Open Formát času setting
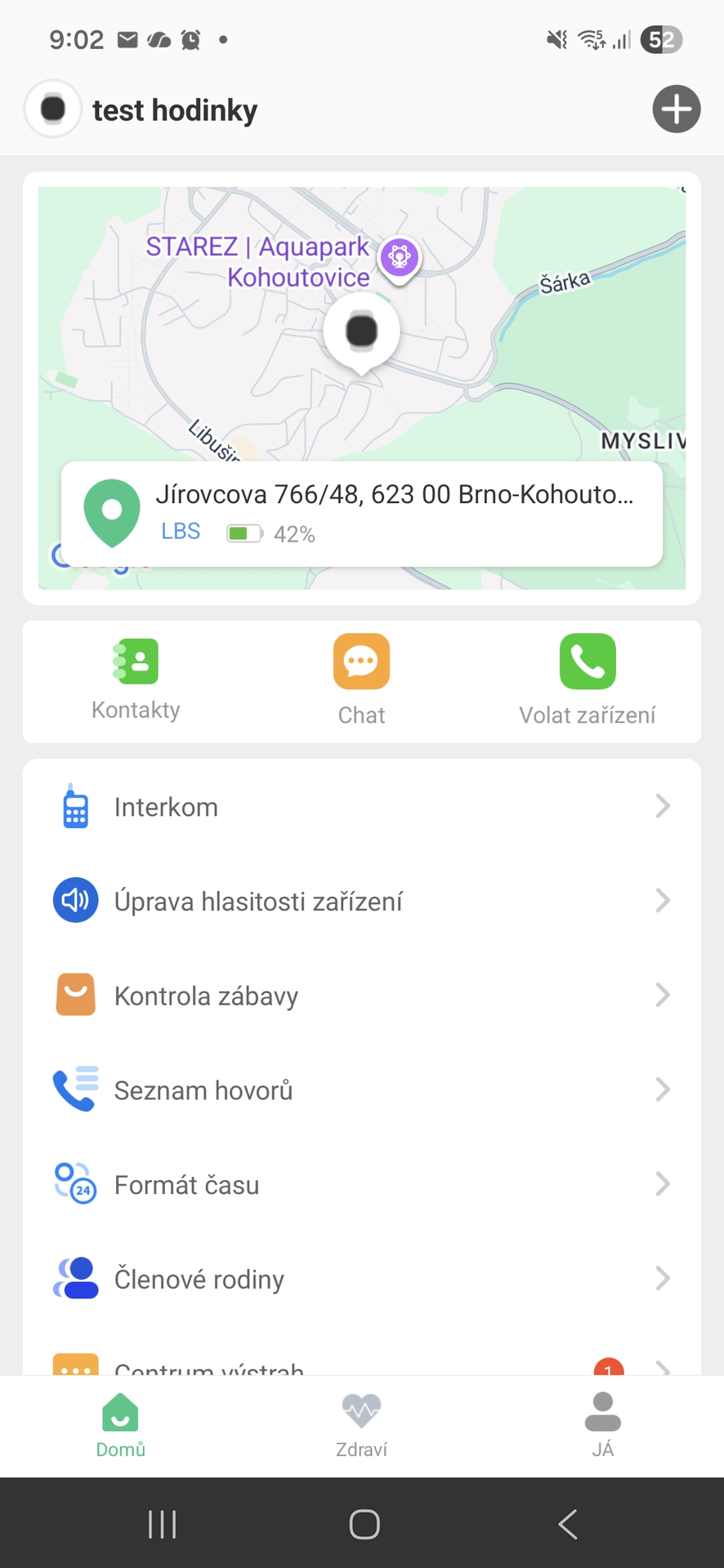This screenshot has height=1568, width=724. coord(361,1184)
